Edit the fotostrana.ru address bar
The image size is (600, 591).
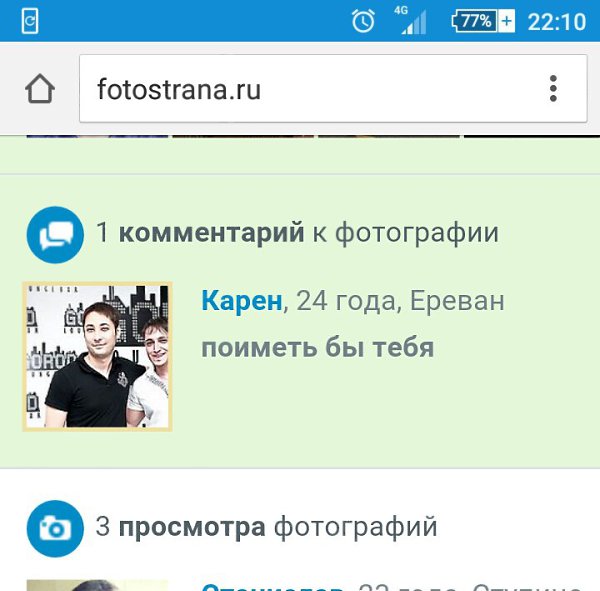300,90
